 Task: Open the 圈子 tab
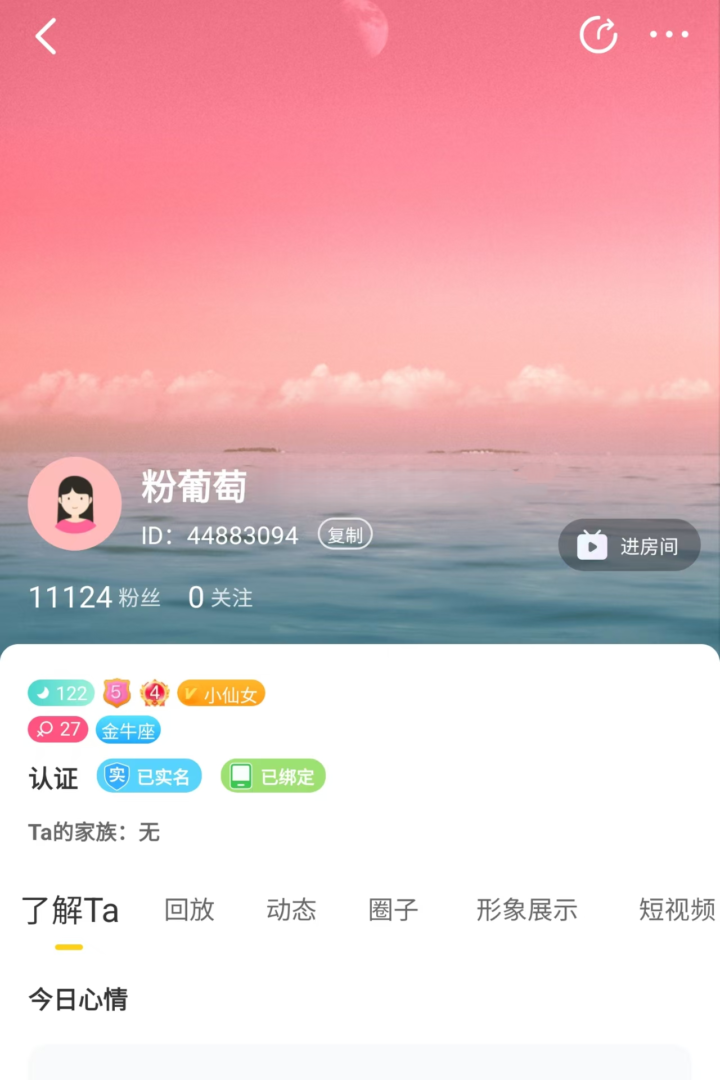click(393, 909)
